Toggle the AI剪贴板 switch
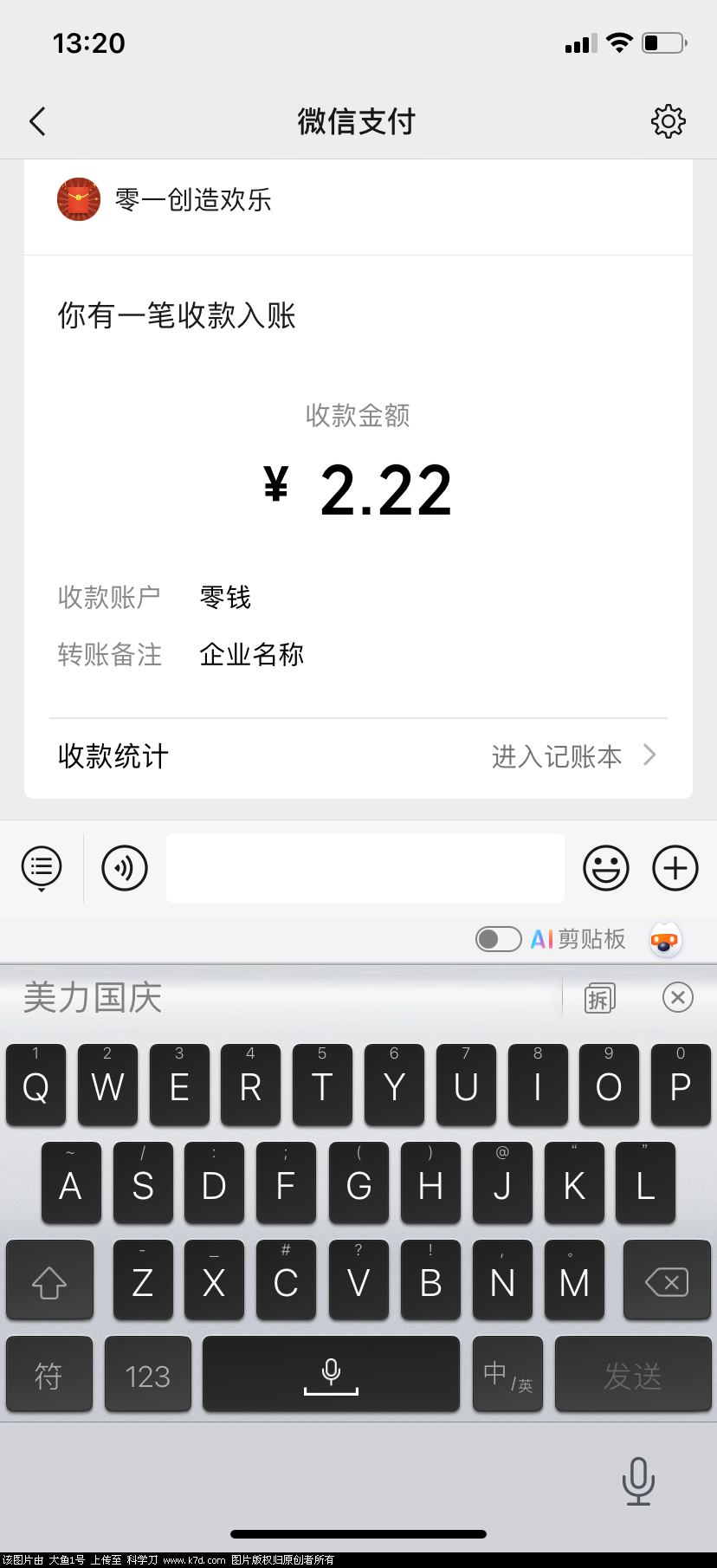 498,939
